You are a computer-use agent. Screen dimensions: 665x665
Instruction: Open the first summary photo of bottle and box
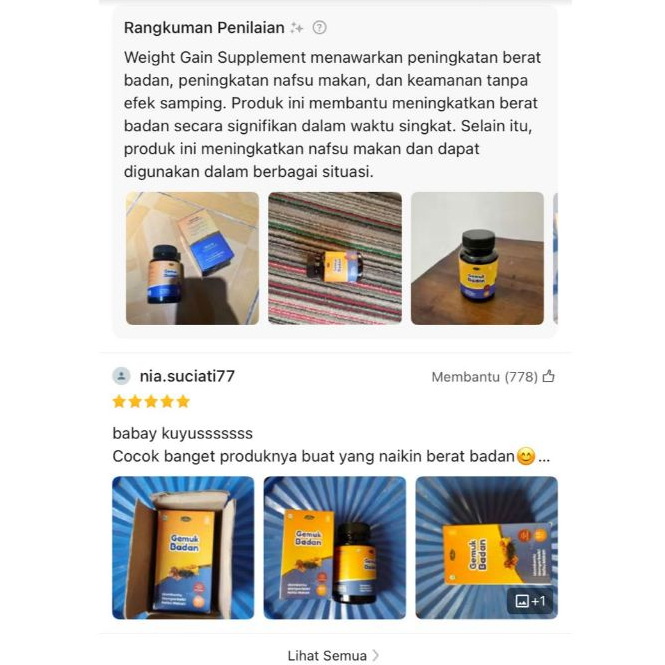tap(192, 258)
